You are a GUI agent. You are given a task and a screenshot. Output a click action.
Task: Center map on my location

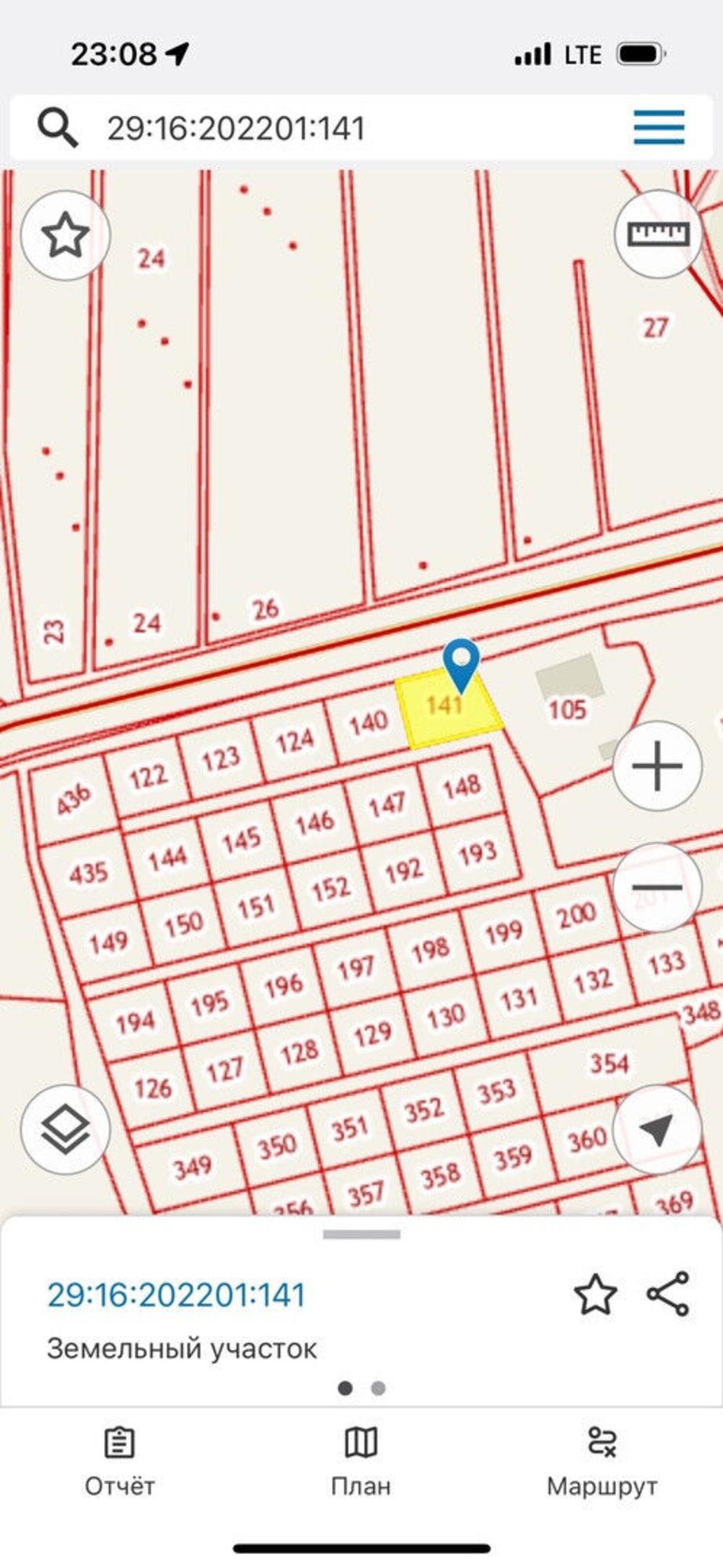656,1129
